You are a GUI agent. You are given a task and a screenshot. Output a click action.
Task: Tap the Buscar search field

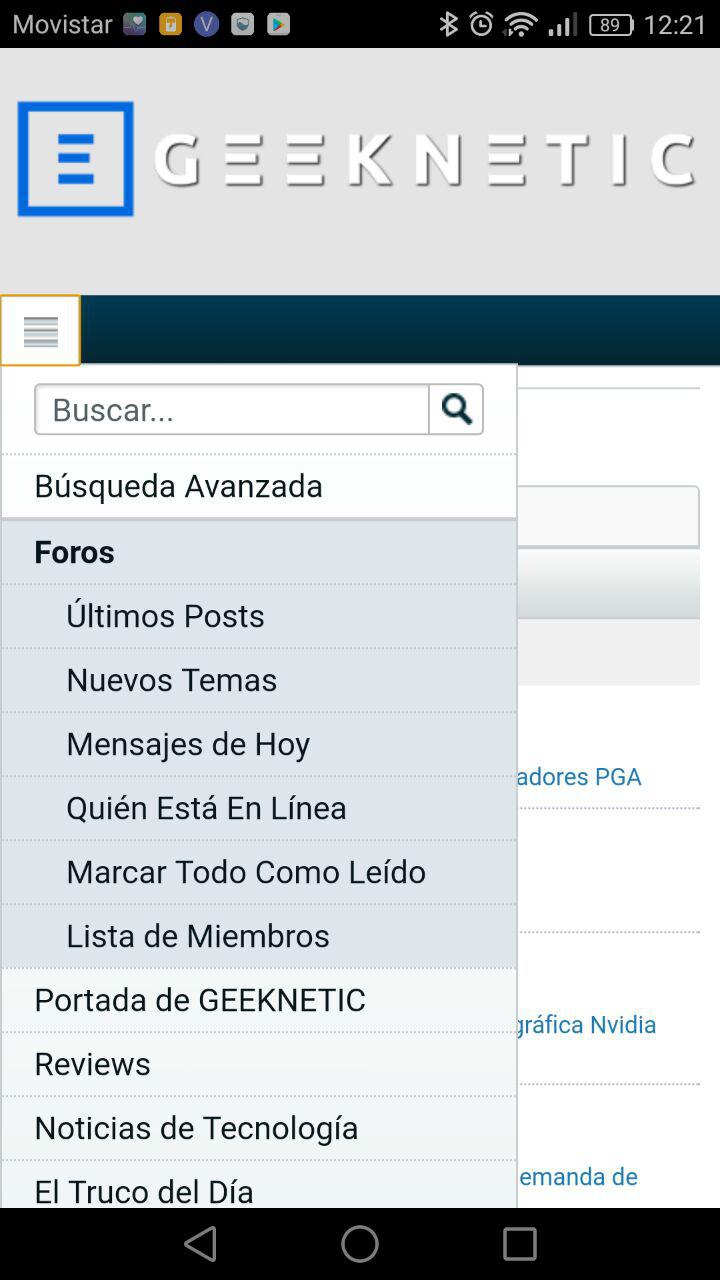coord(232,409)
